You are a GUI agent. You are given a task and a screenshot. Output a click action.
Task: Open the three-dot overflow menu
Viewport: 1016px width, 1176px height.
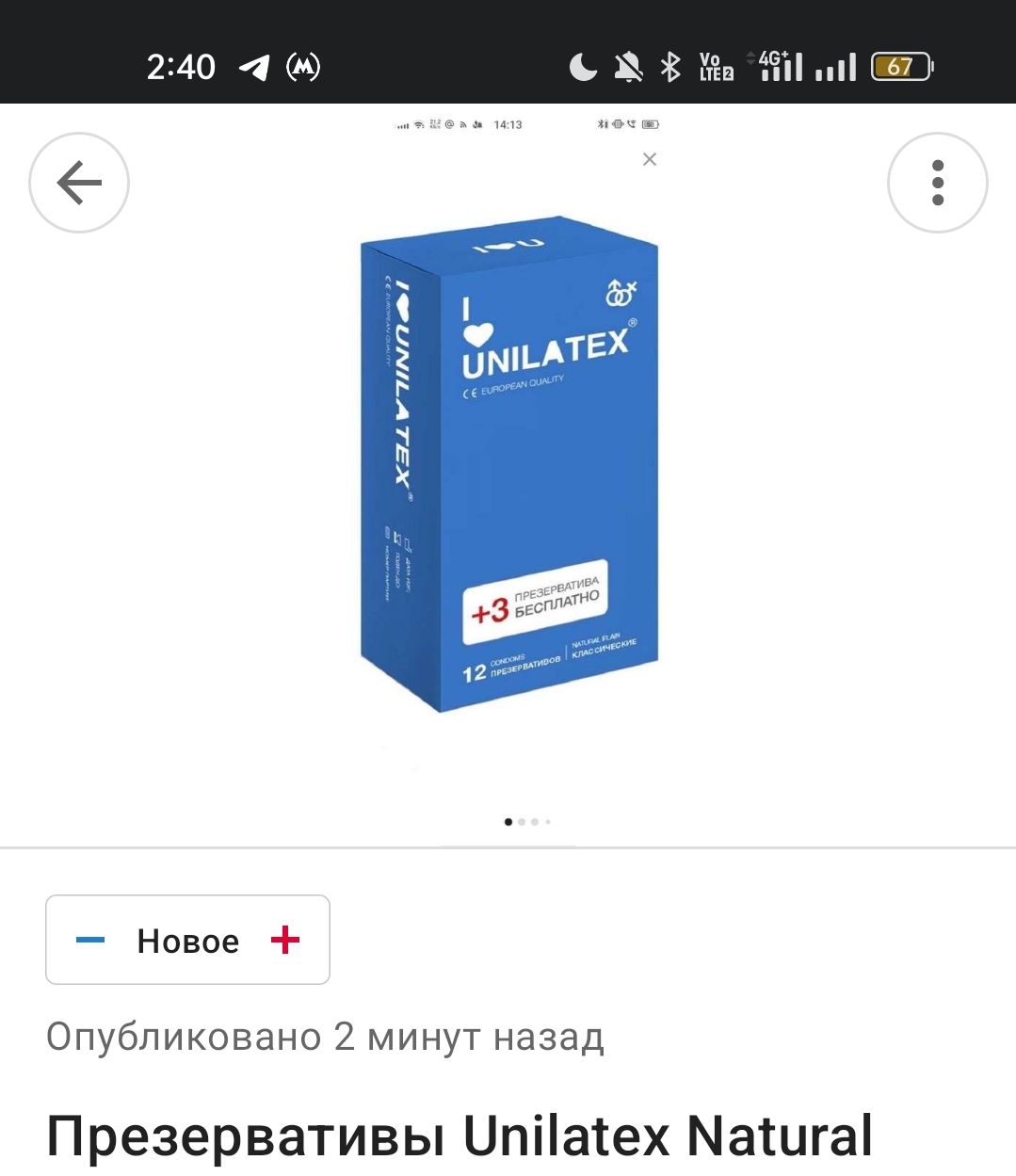click(x=937, y=183)
